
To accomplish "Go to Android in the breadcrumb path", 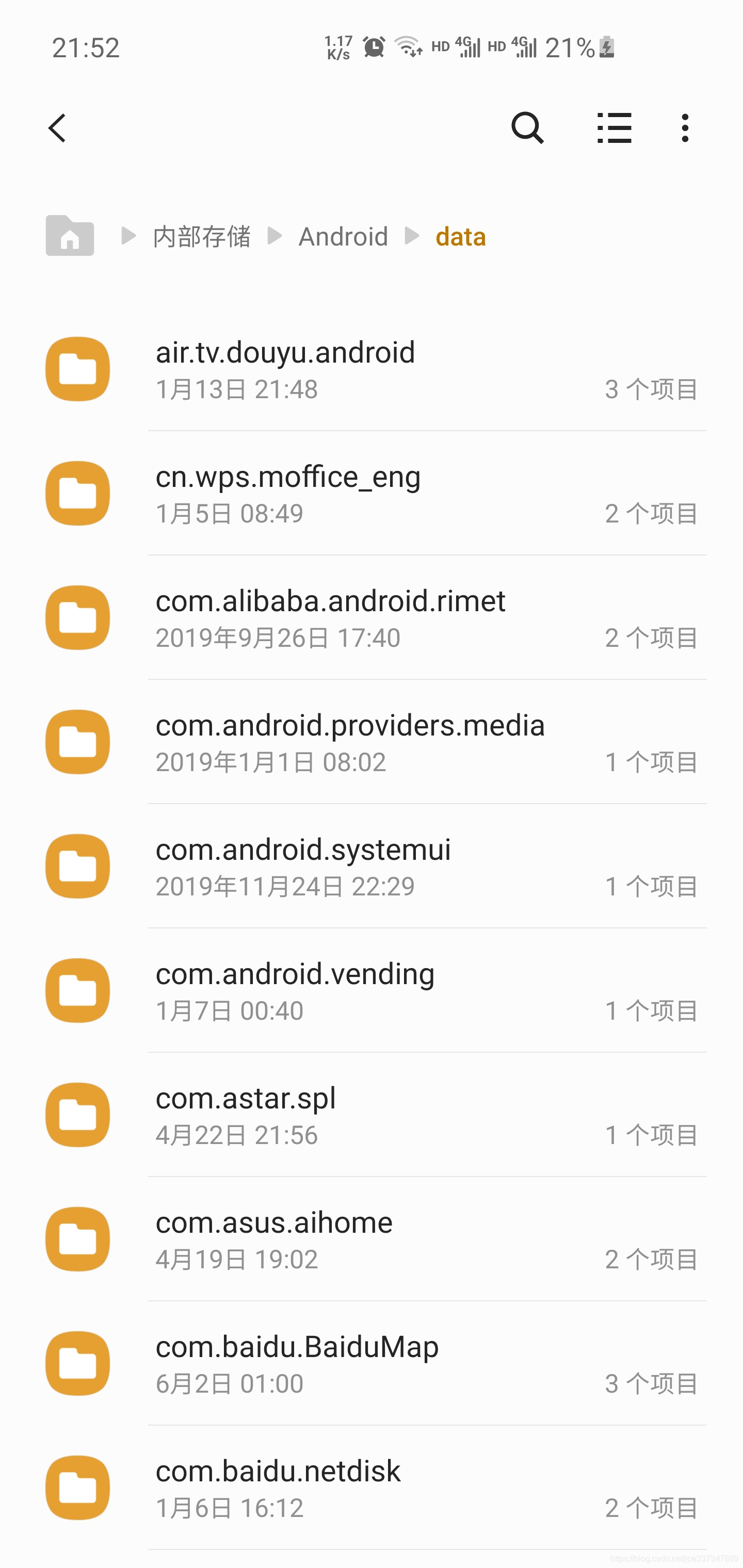I will point(343,237).
